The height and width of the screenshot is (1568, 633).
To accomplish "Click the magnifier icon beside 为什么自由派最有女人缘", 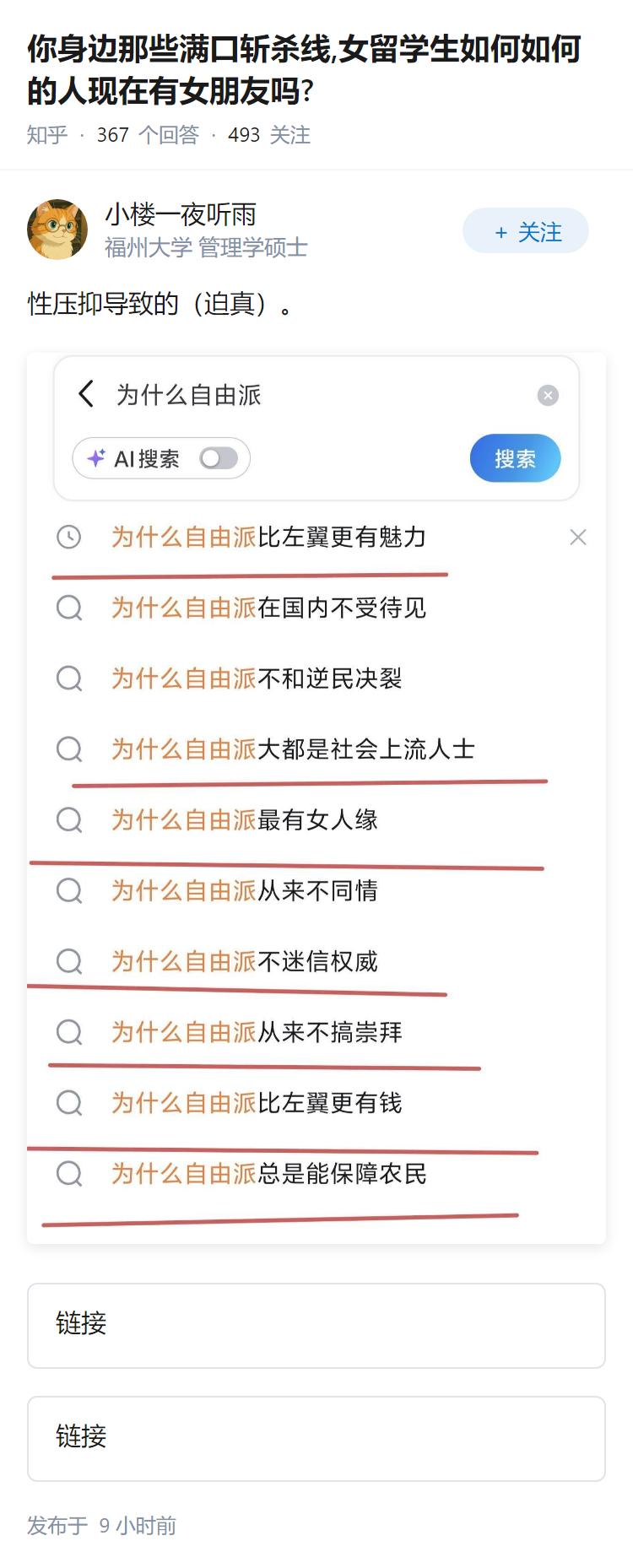I will pos(69,819).
